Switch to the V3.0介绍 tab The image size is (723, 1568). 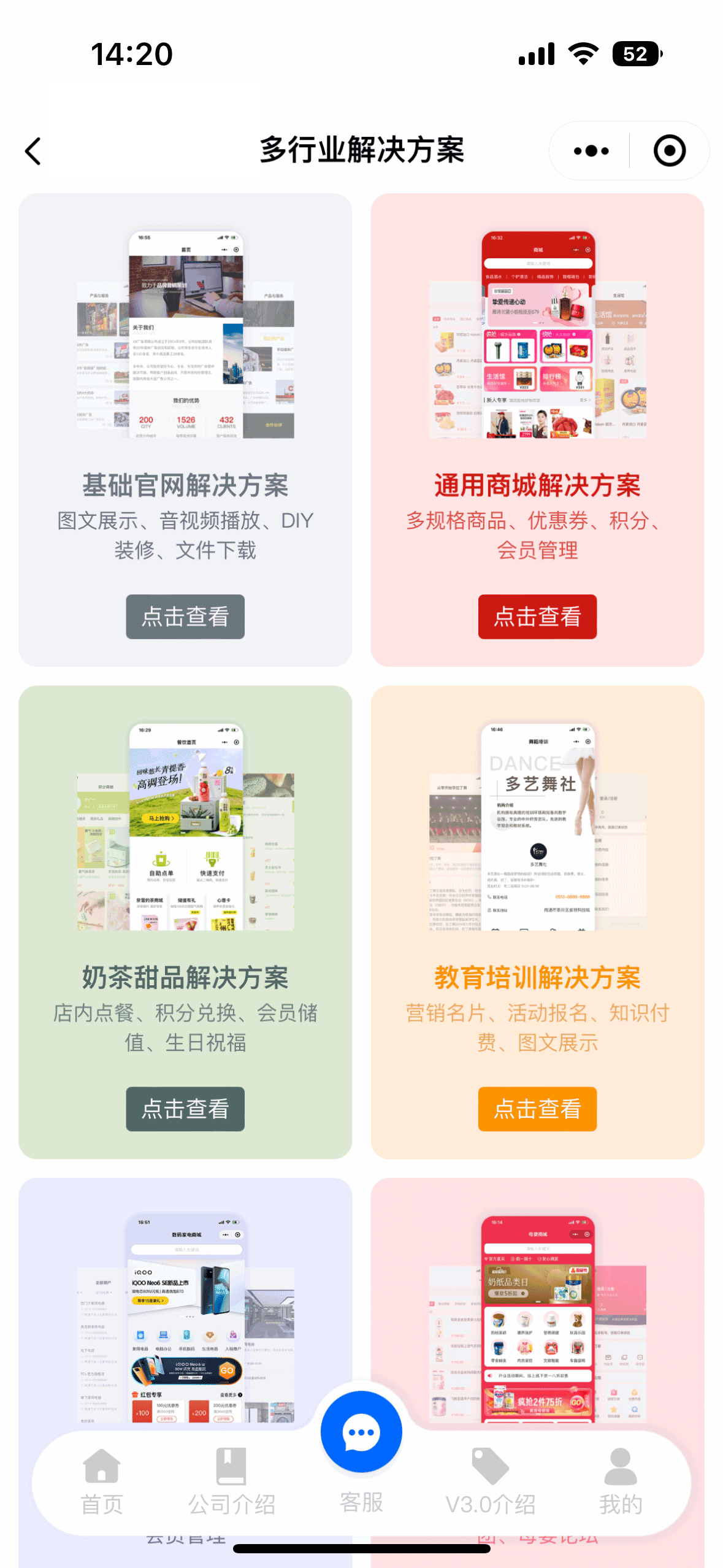pos(491,1482)
